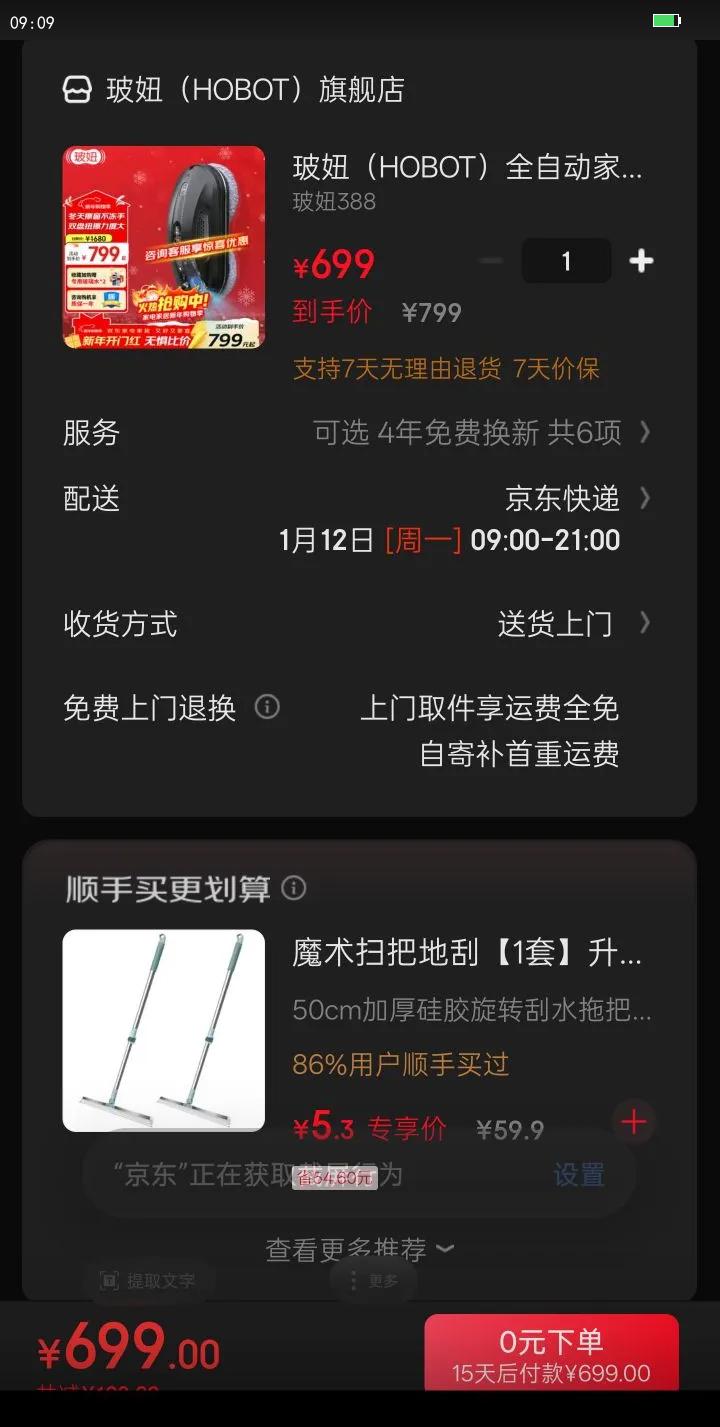Decrease product quantity with the minus icon

(491, 261)
